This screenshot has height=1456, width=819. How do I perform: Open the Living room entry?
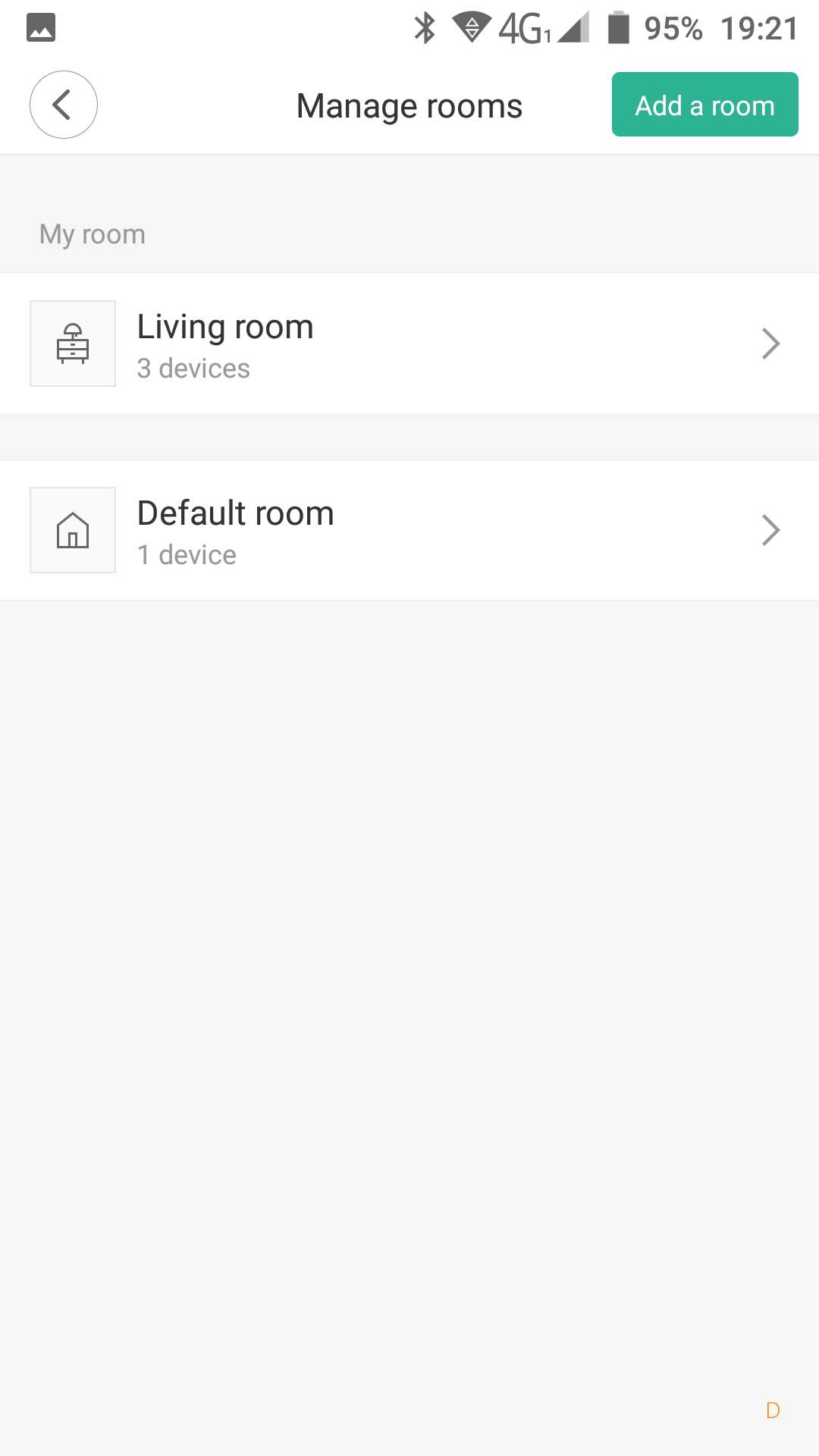409,344
